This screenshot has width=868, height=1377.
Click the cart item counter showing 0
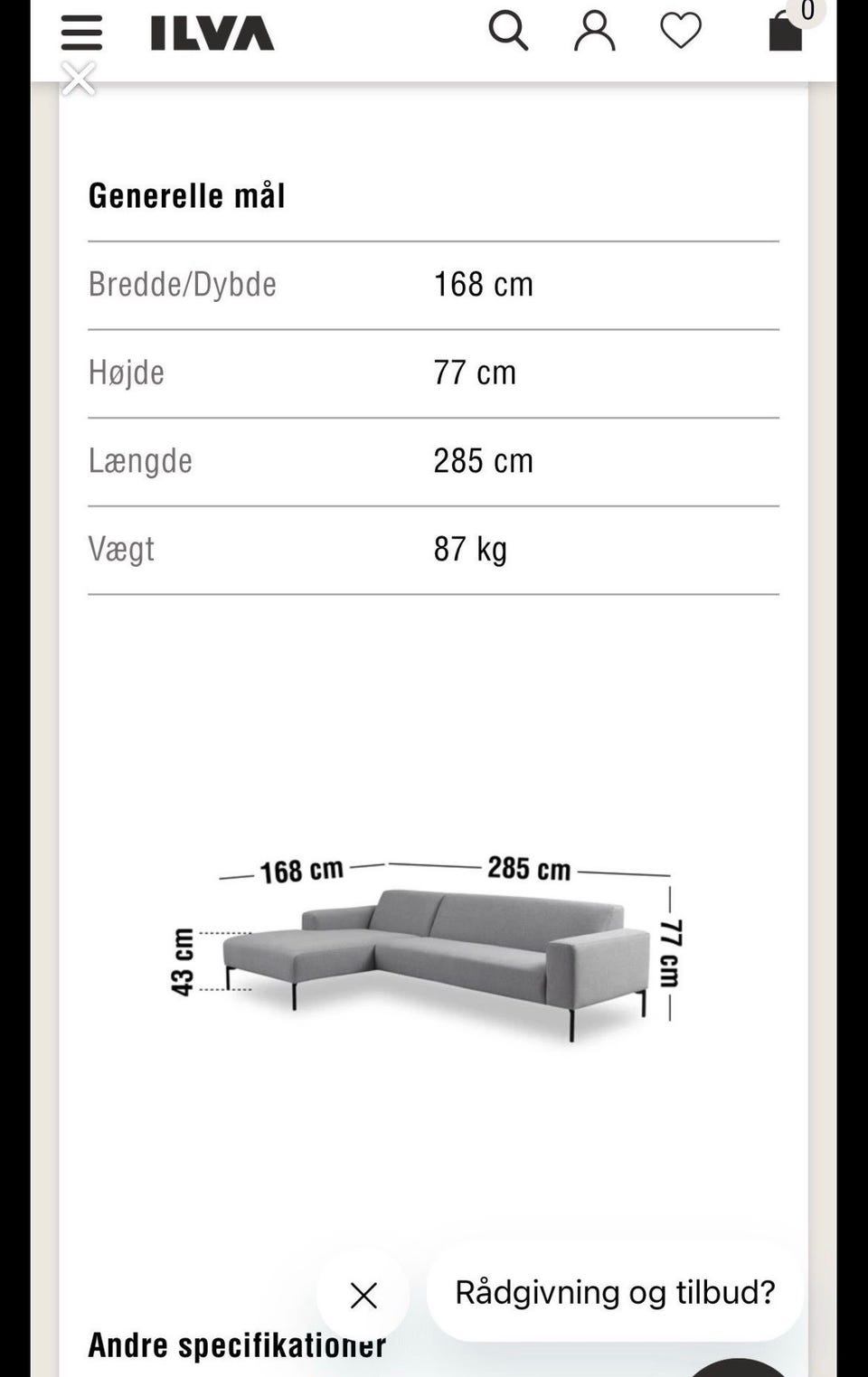(x=803, y=9)
